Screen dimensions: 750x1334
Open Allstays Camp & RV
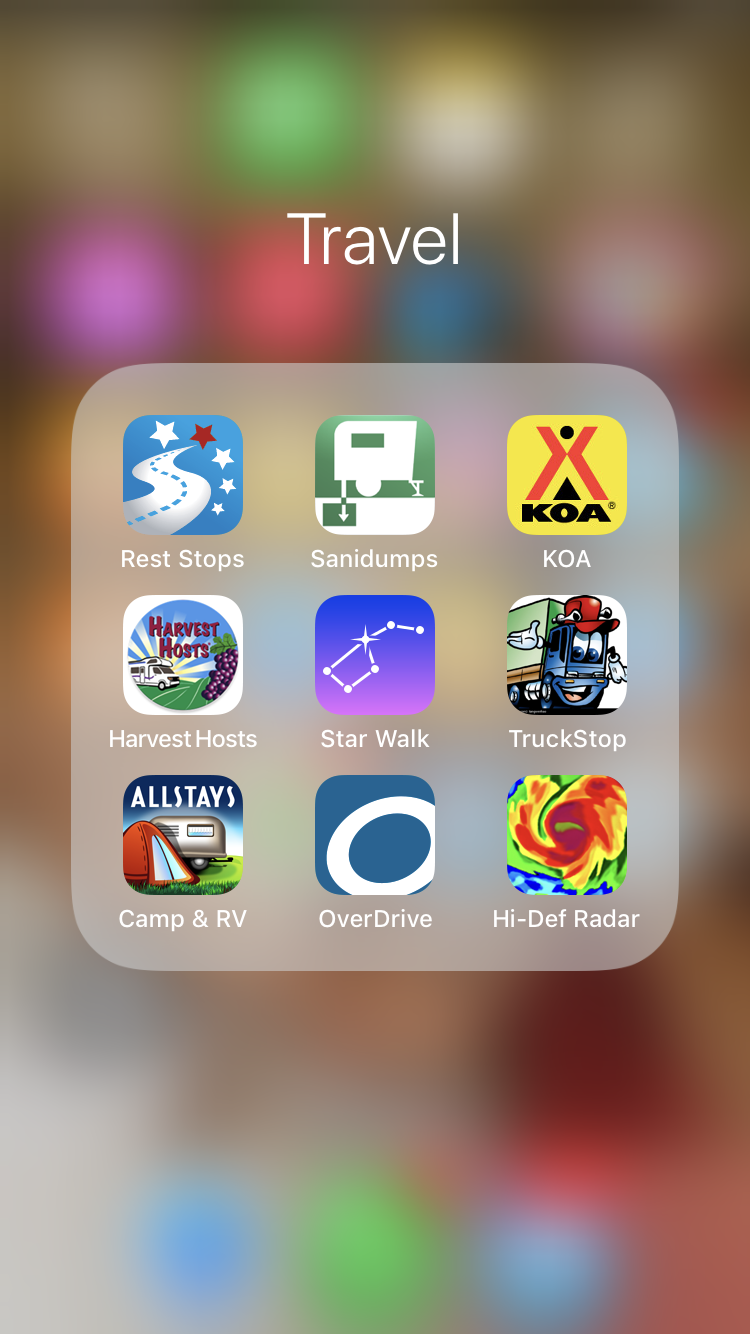183,835
